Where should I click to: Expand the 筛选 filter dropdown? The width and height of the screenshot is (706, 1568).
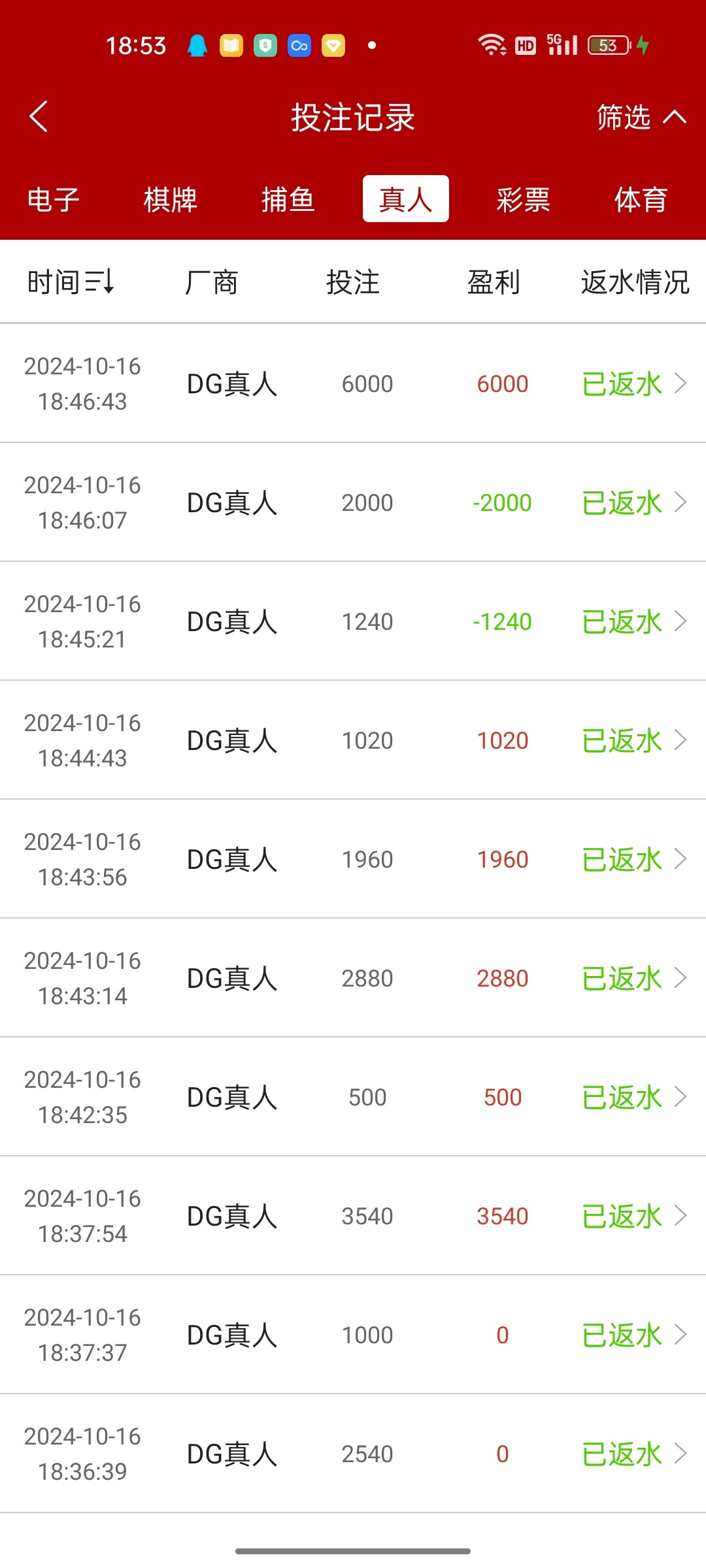(x=640, y=118)
